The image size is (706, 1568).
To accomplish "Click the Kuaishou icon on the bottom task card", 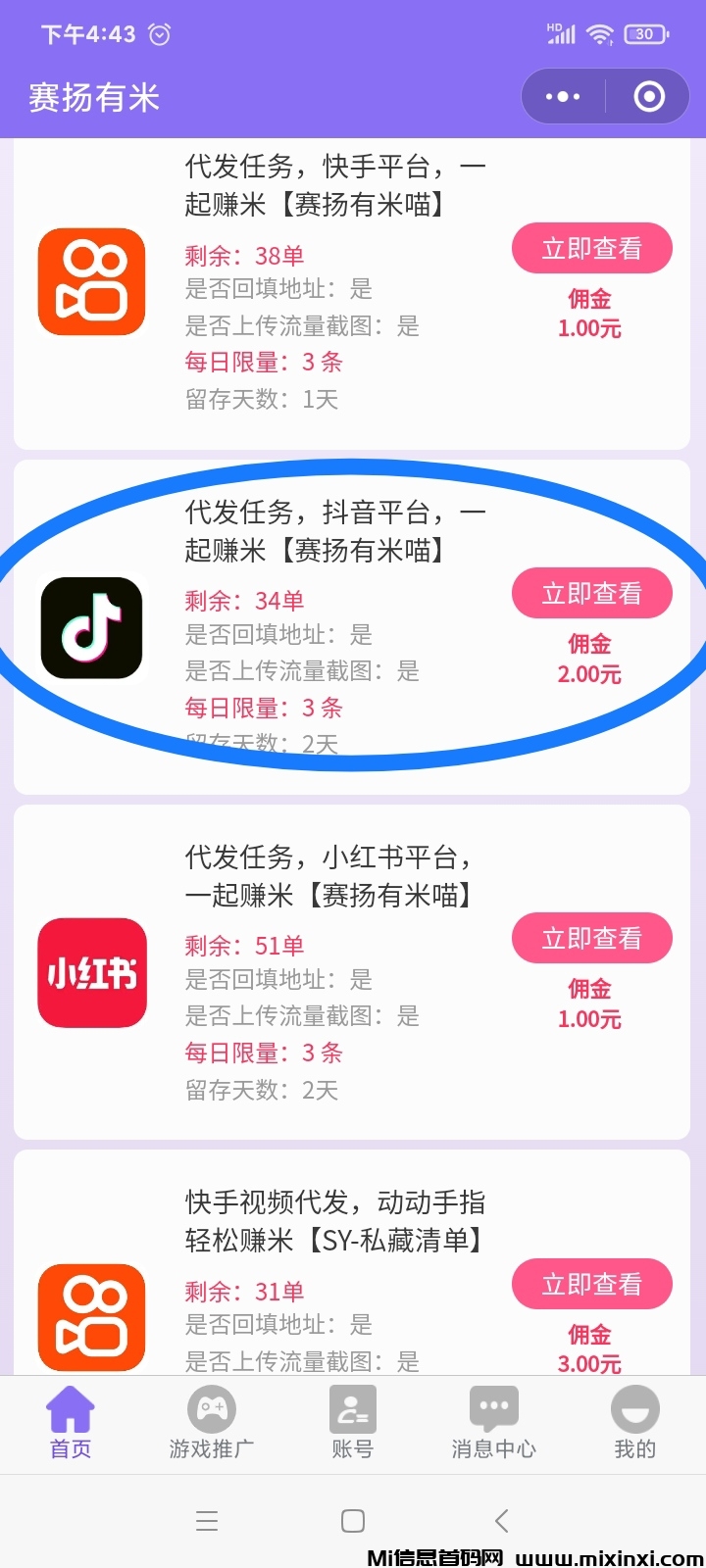I will (x=92, y=1318).
